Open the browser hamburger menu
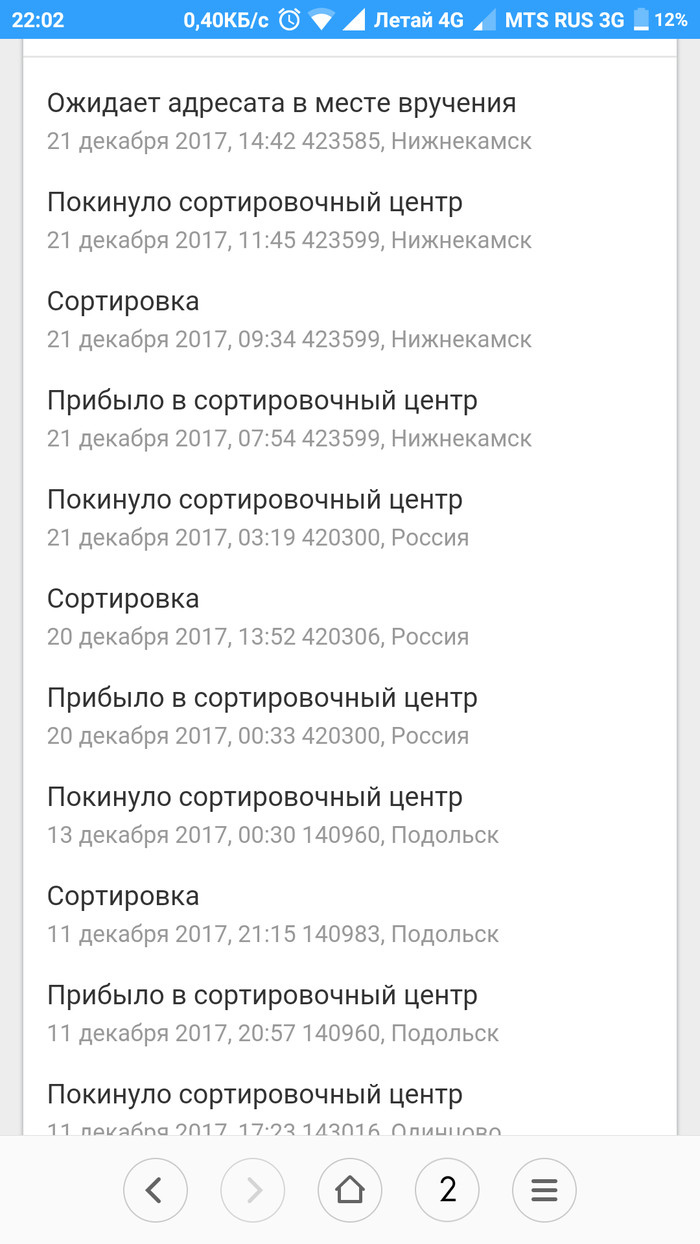The image size is (700, 1244). (544, 1189)
